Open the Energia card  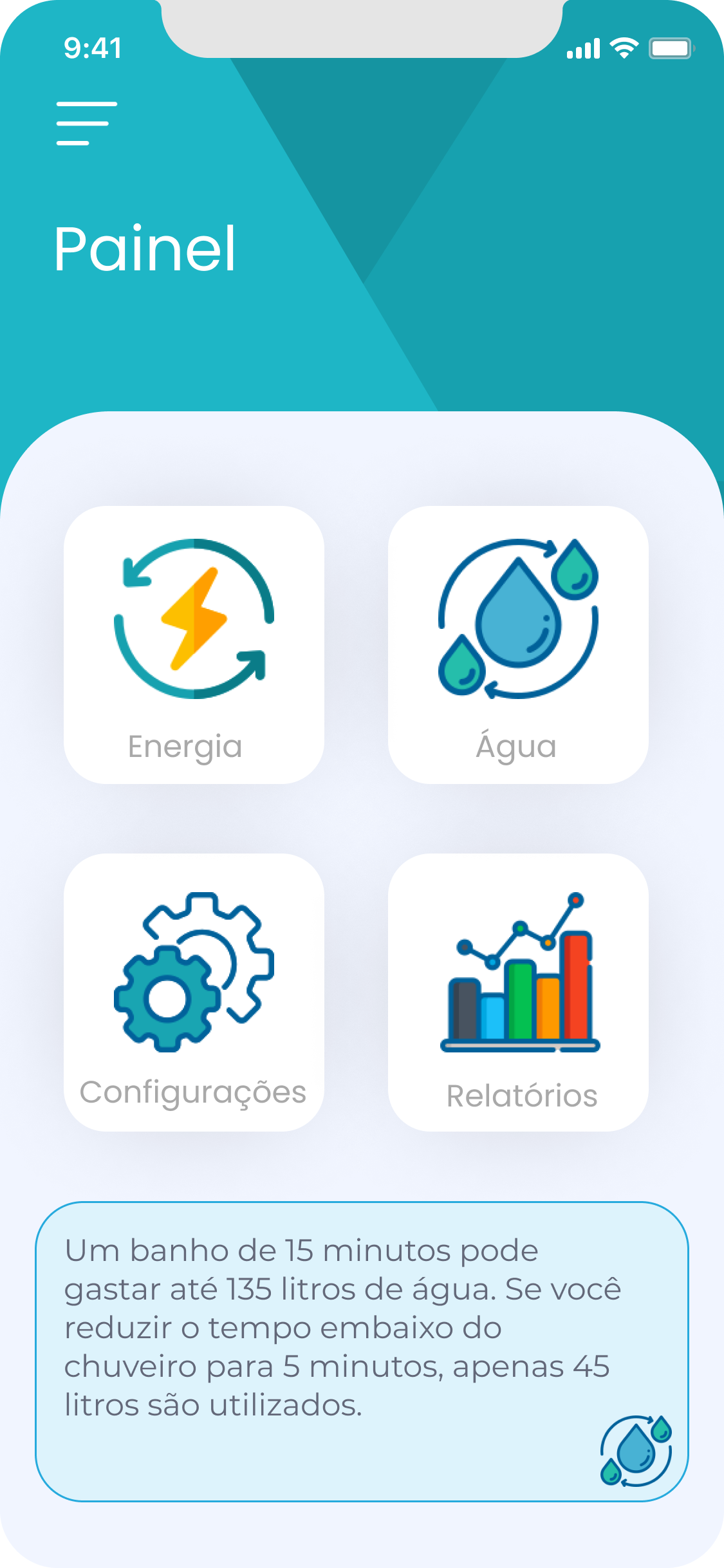(194, 644)
